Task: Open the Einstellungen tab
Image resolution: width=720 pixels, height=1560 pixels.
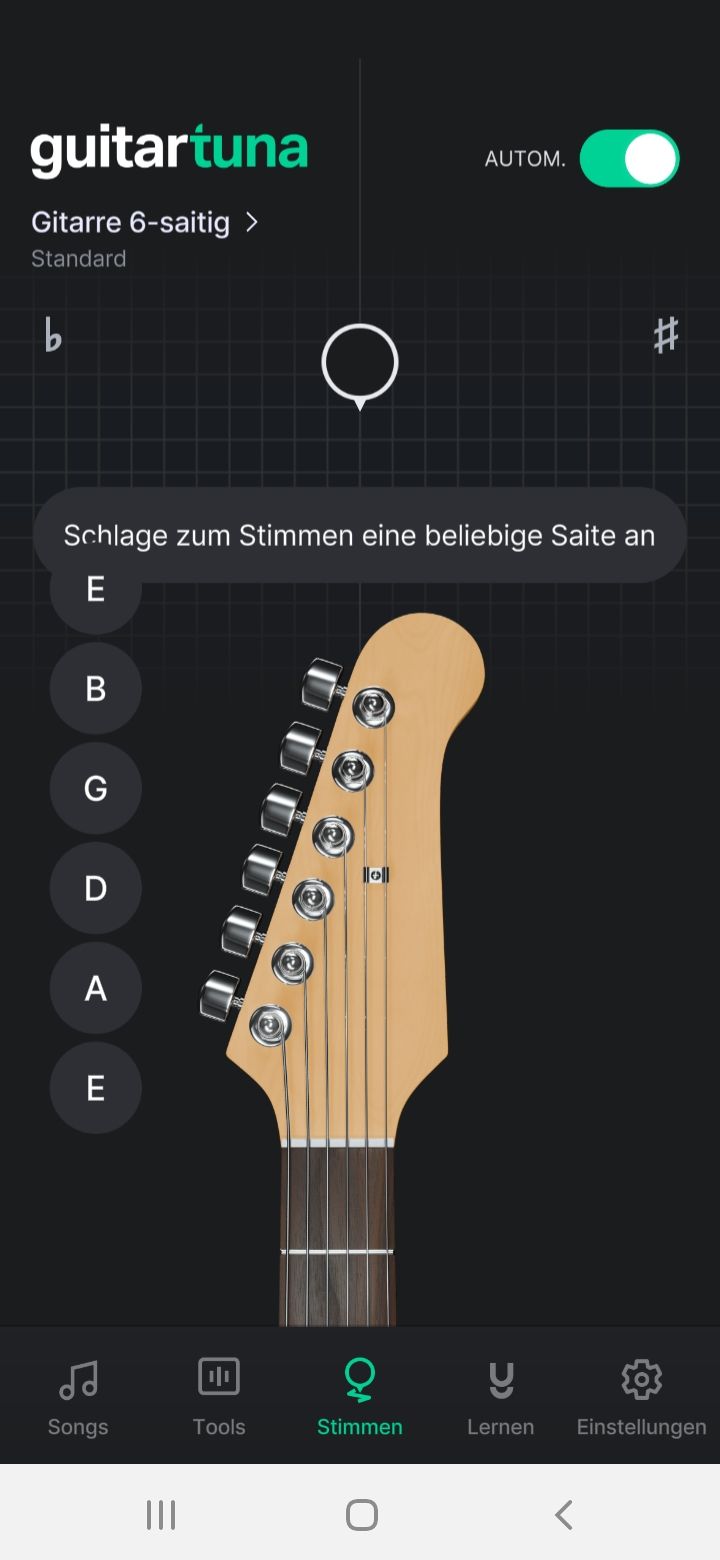Action: tap(641, 1398)
